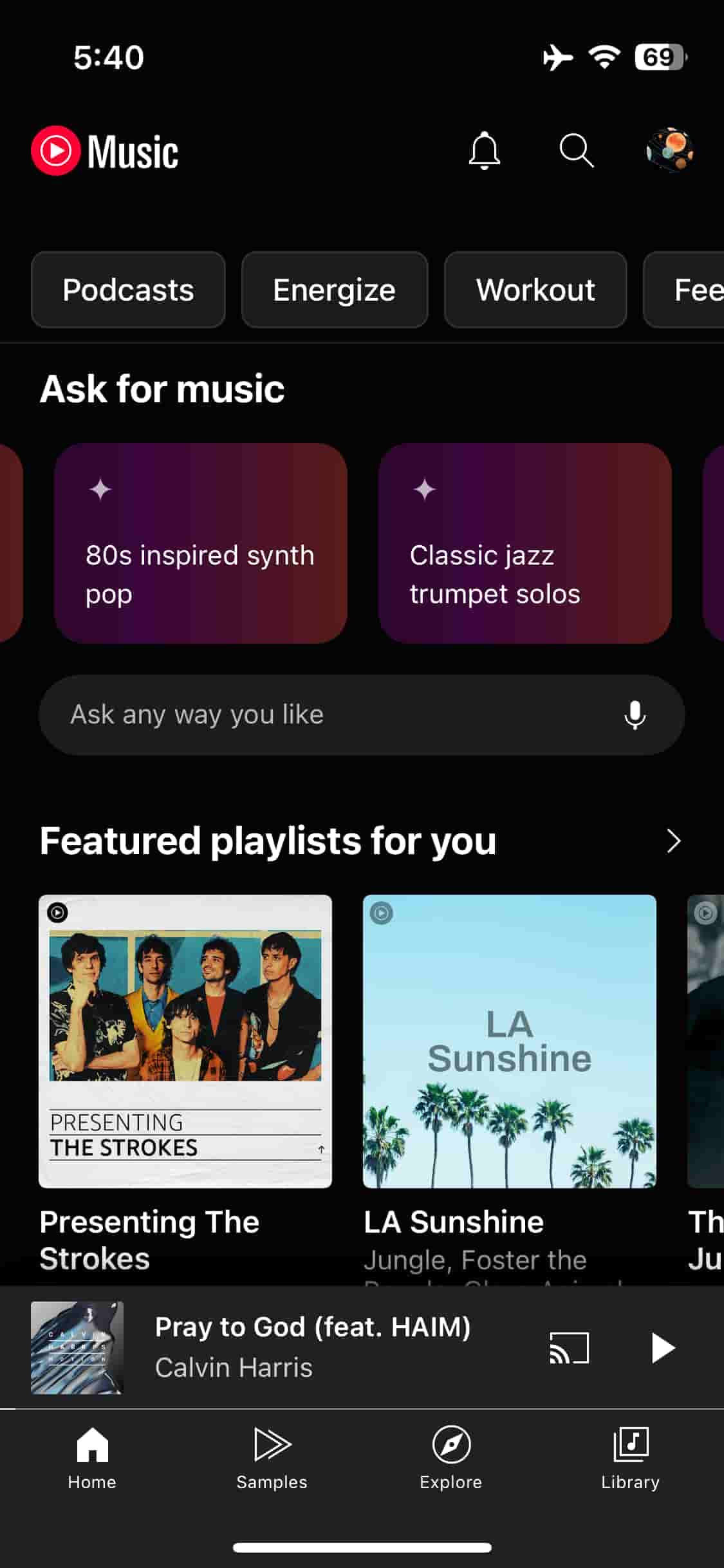The image size is (724, 1568).
Task: Select the Energize chip
Action: [x=334, y=290]
